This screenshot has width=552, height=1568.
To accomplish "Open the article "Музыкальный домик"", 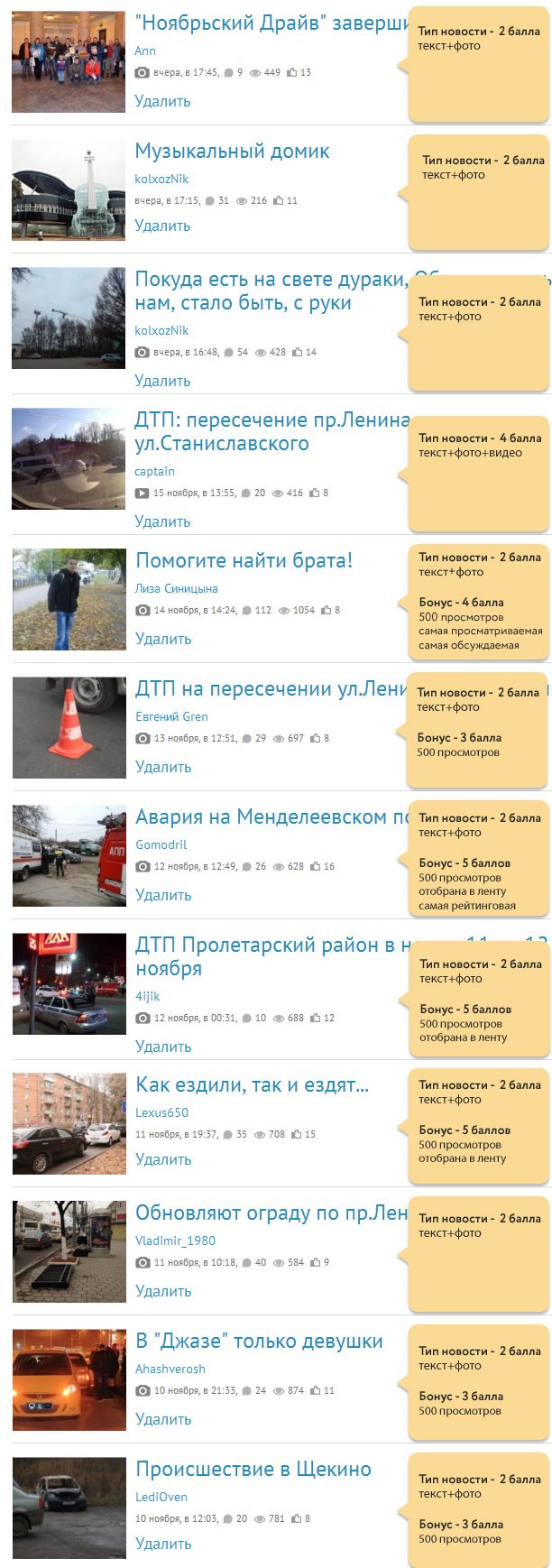I will (x=232, y=152).
